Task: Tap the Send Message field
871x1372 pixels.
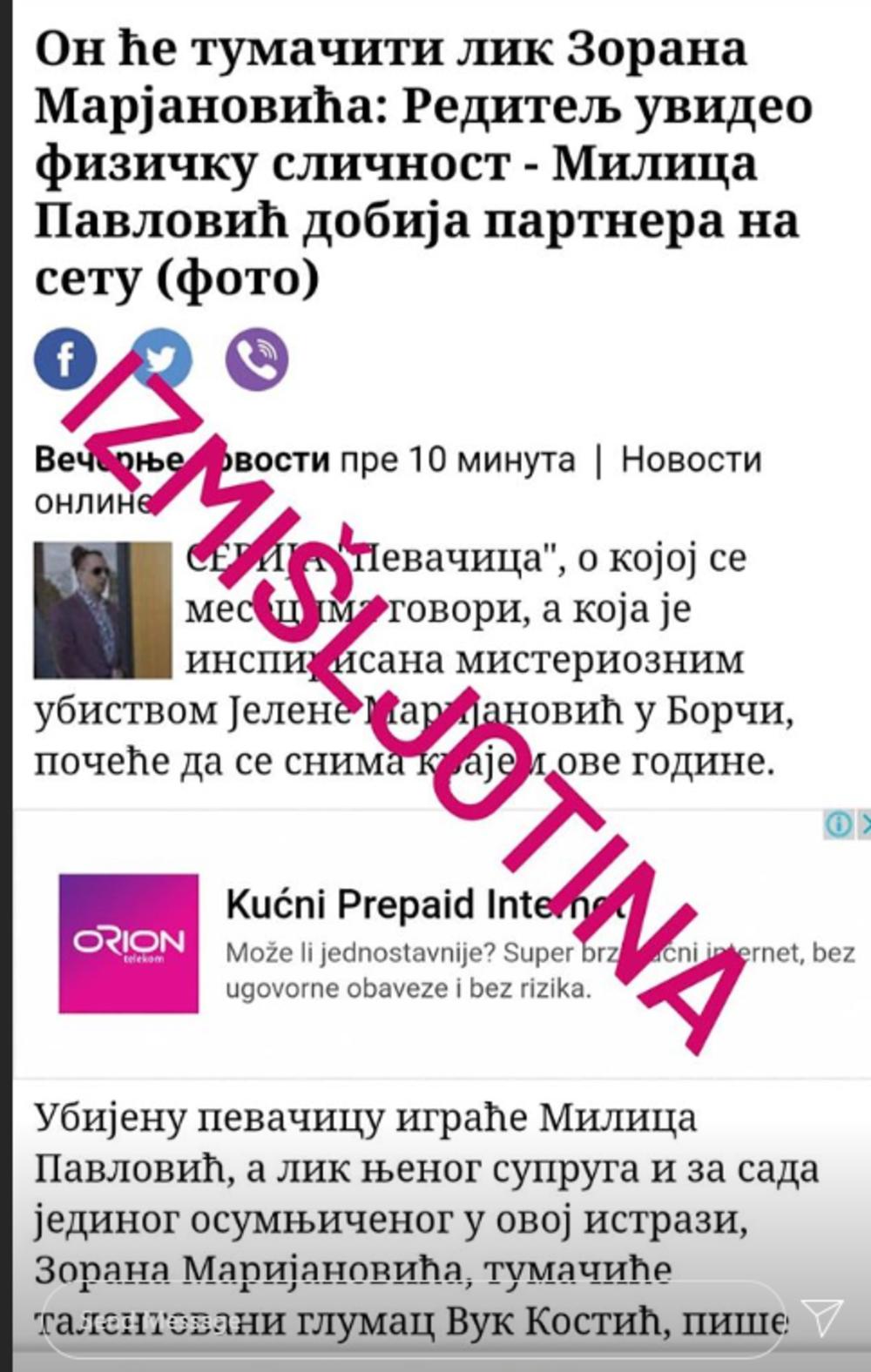Action: [409, 1320]
